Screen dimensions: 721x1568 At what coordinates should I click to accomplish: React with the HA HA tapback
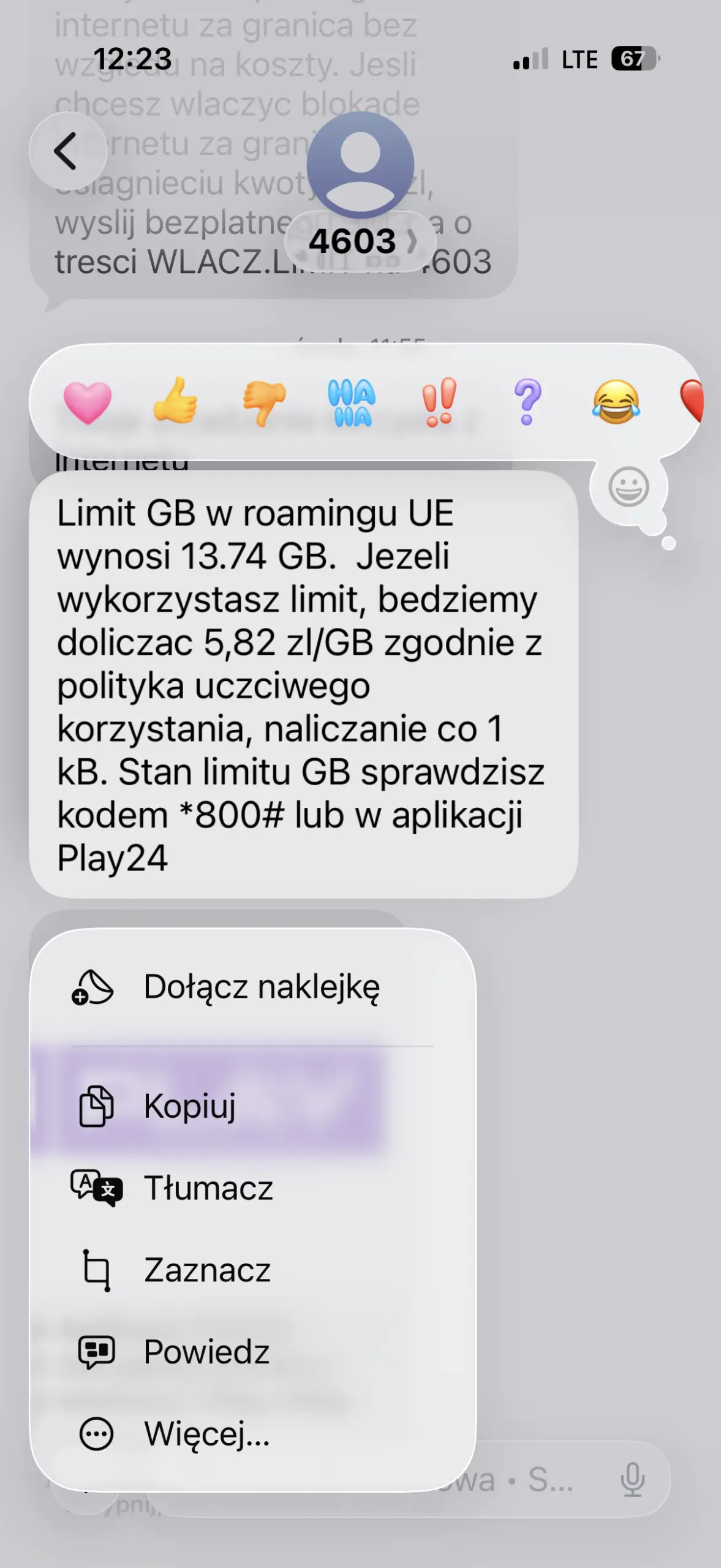[x=352, y=402]
